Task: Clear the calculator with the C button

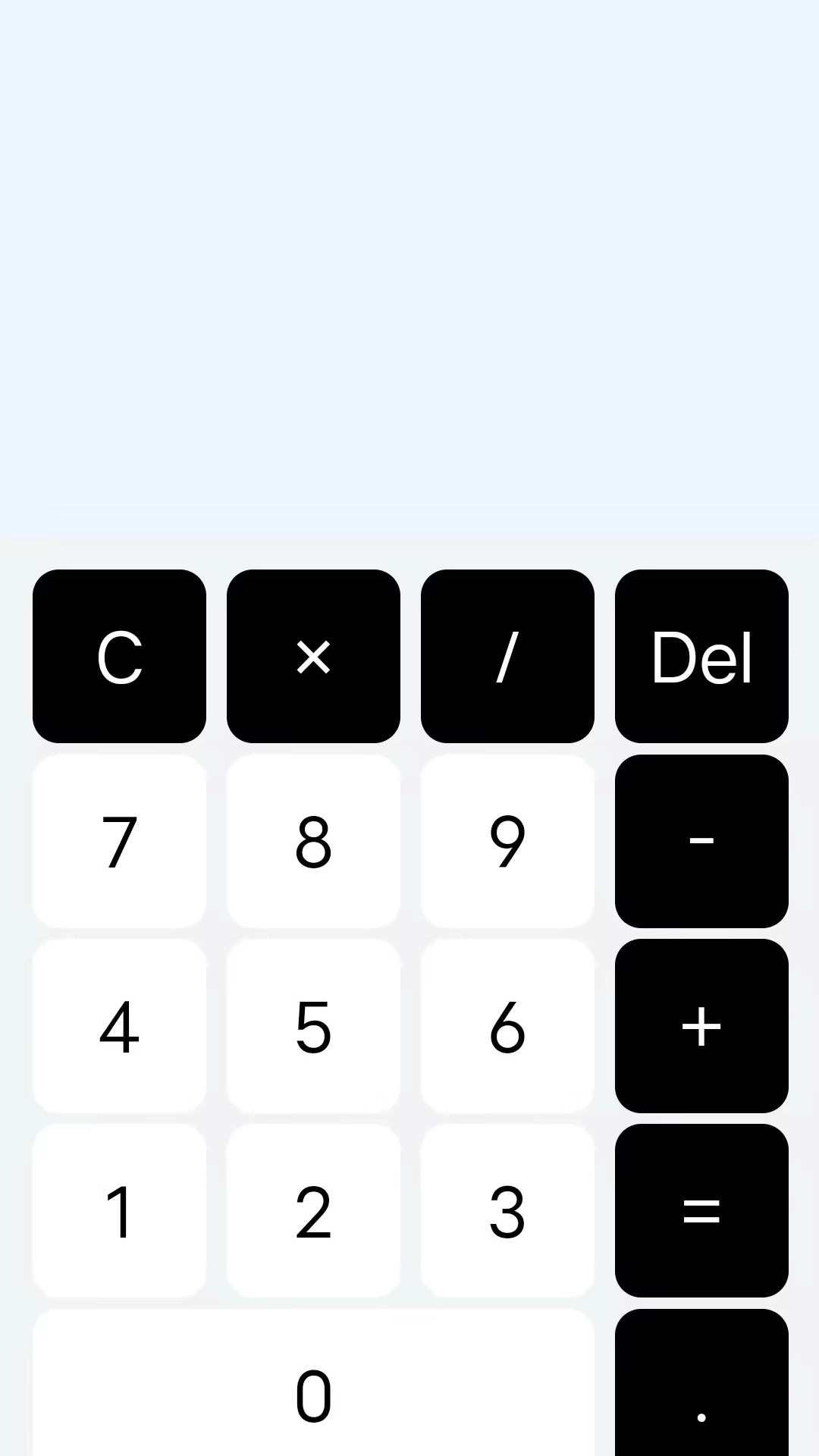Action: [x=119, y=656]
